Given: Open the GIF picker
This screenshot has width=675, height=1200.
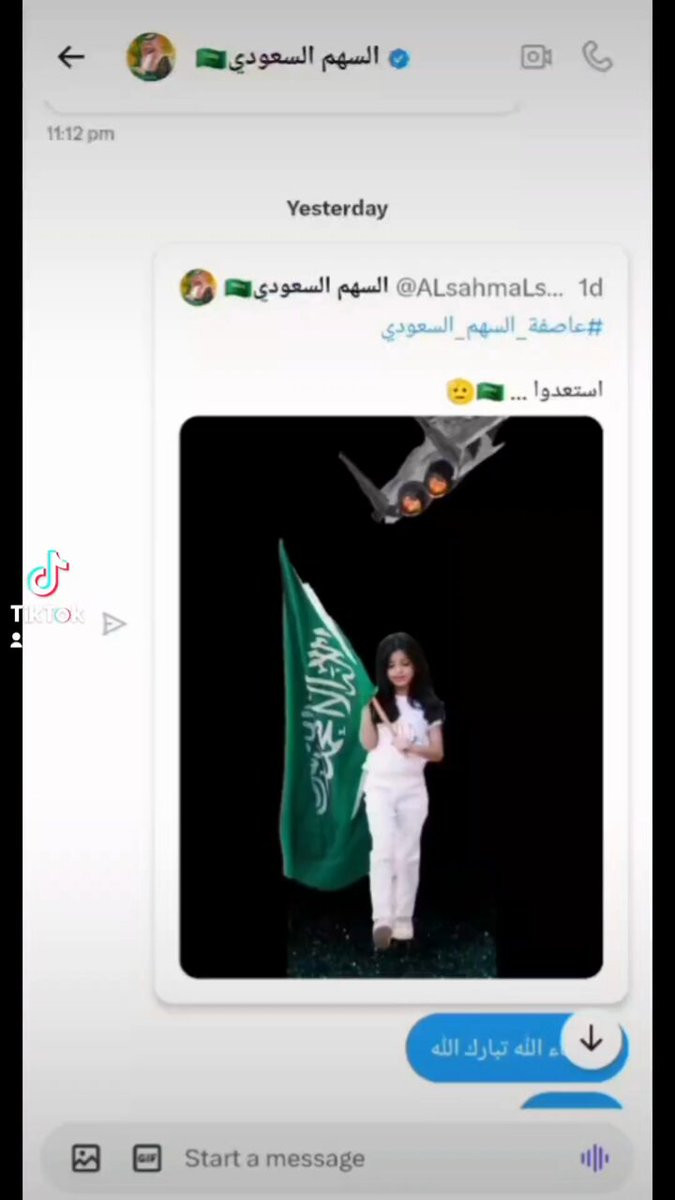Looking at the screenshot, I should (x=147, y=1158).
